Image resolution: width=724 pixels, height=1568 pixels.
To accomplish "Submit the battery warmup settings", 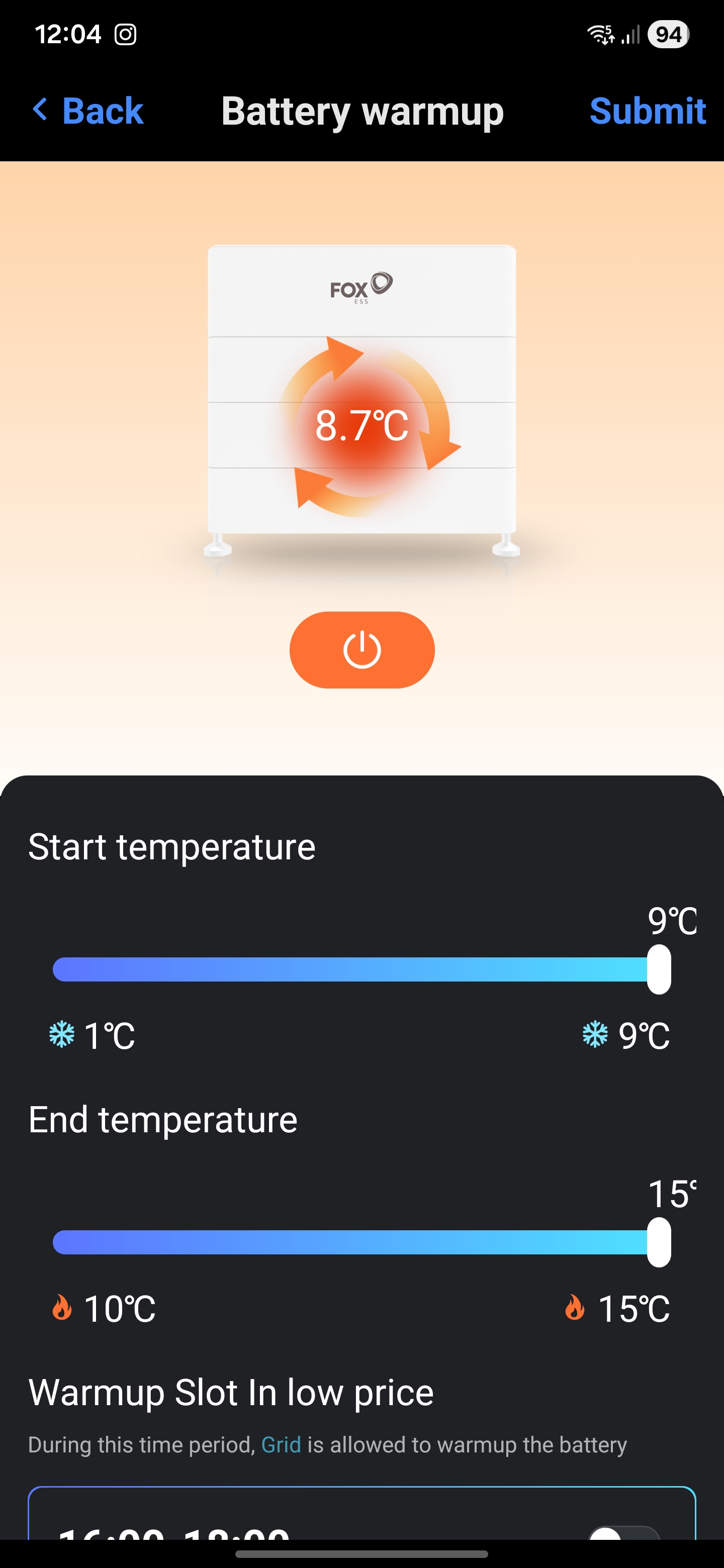I will [x=647, y=111].
